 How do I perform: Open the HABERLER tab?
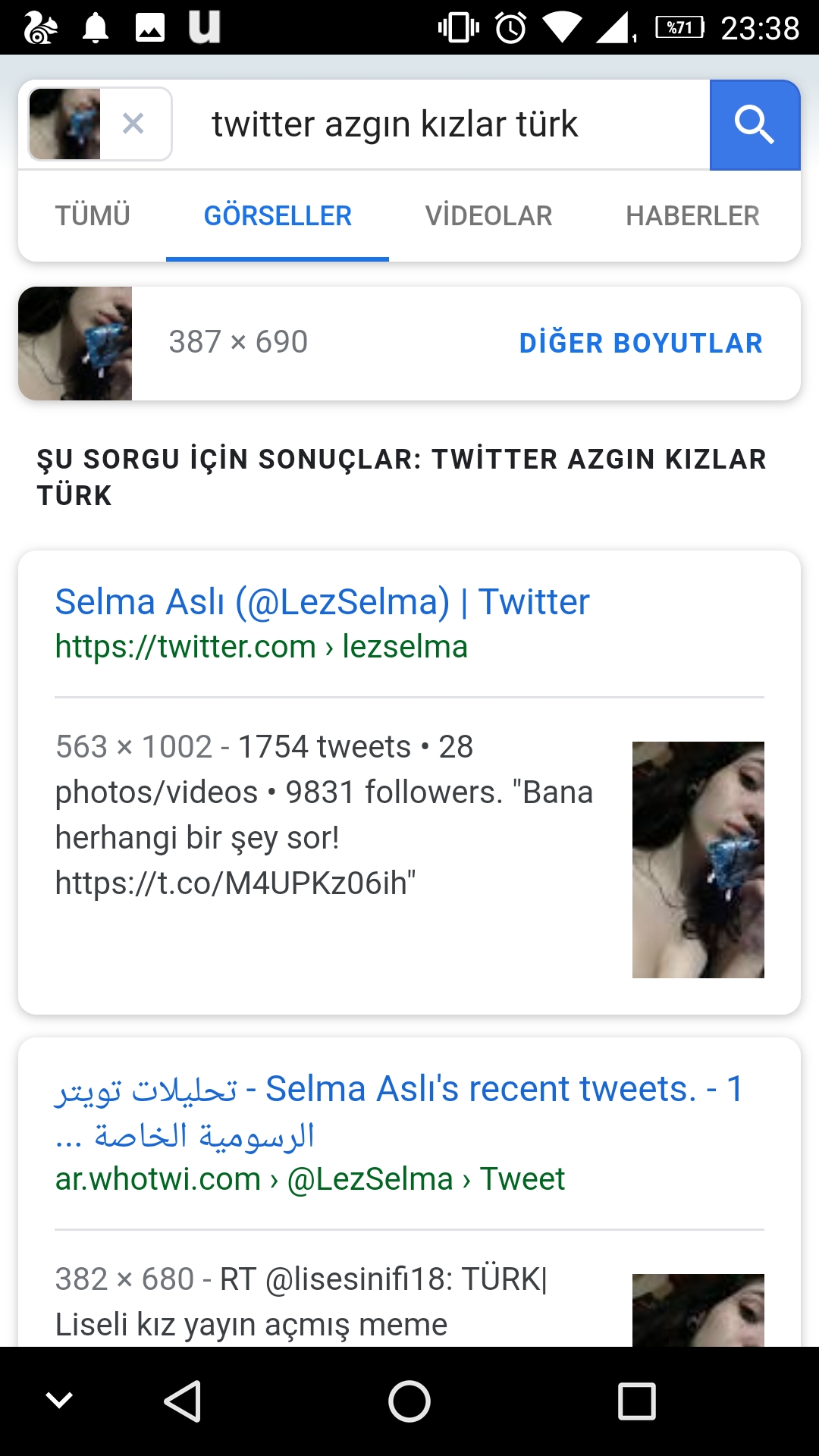tap(692, 216)
